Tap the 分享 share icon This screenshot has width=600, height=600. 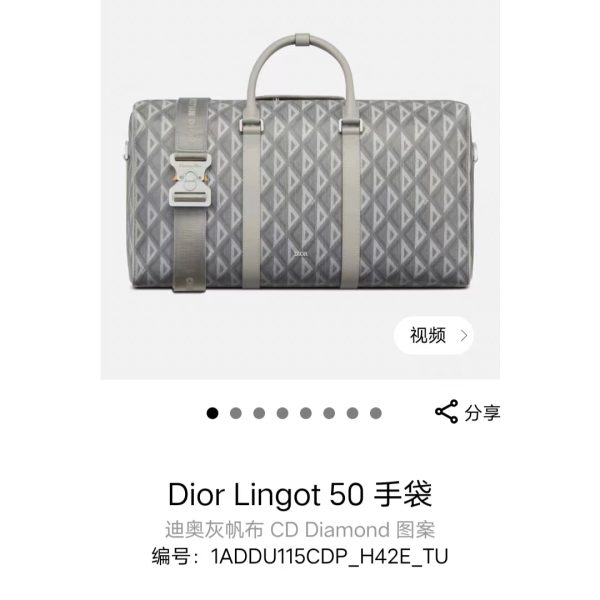[446, 412]
